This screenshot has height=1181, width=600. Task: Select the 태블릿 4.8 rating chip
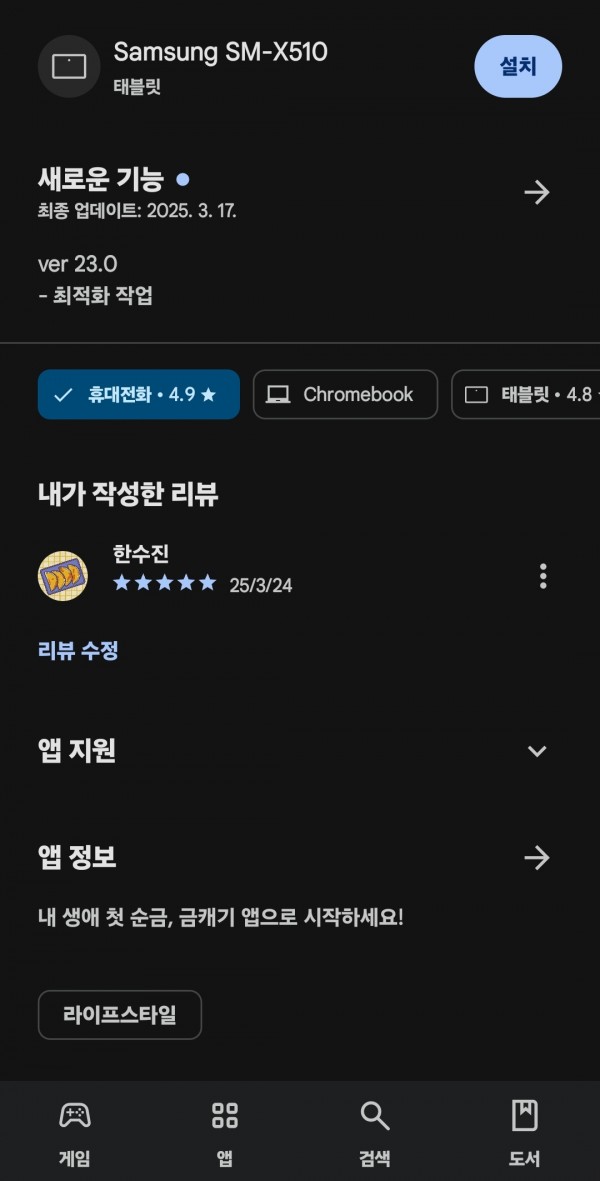pos(525,394)
